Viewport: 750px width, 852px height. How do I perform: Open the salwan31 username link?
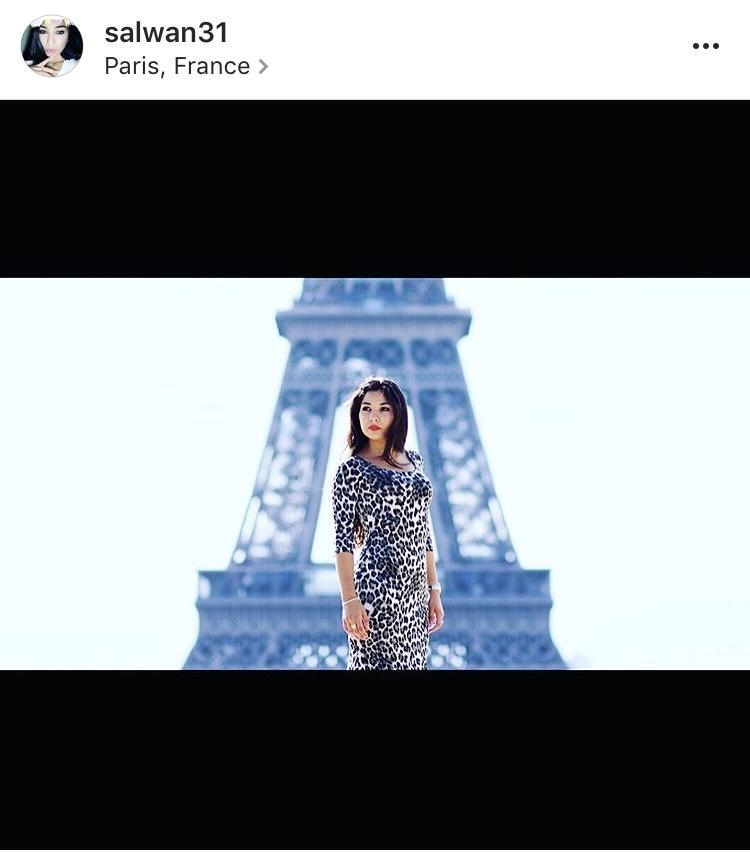click(x=166, y=32)
